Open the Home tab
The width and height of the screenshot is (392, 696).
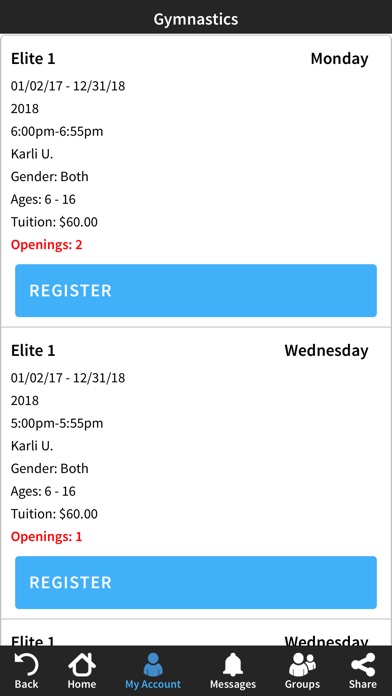click(82, 671)
